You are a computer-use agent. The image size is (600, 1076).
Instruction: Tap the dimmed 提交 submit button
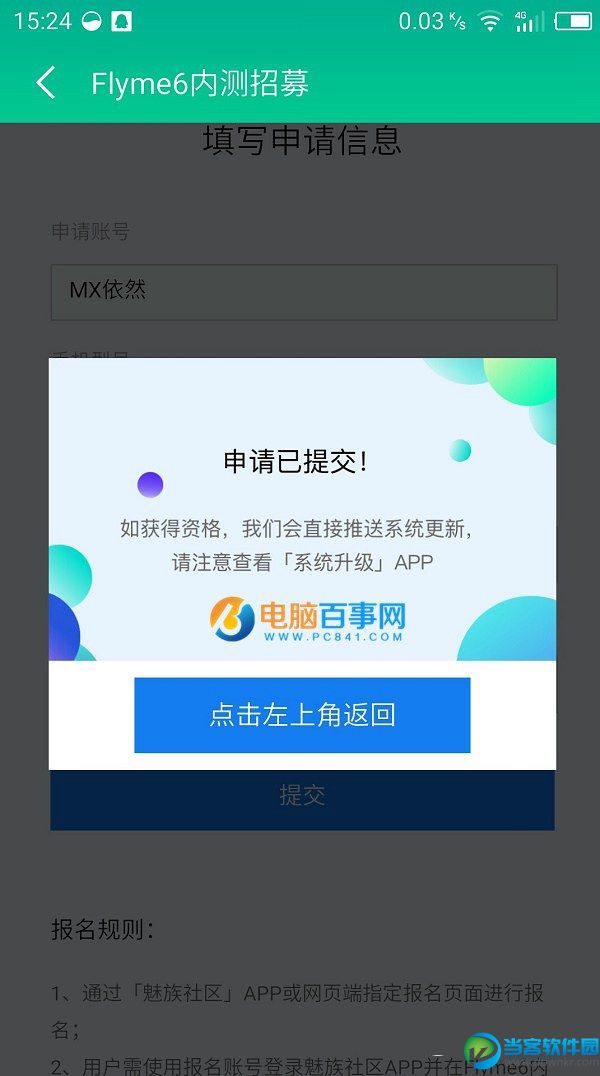tap(302, 798)
